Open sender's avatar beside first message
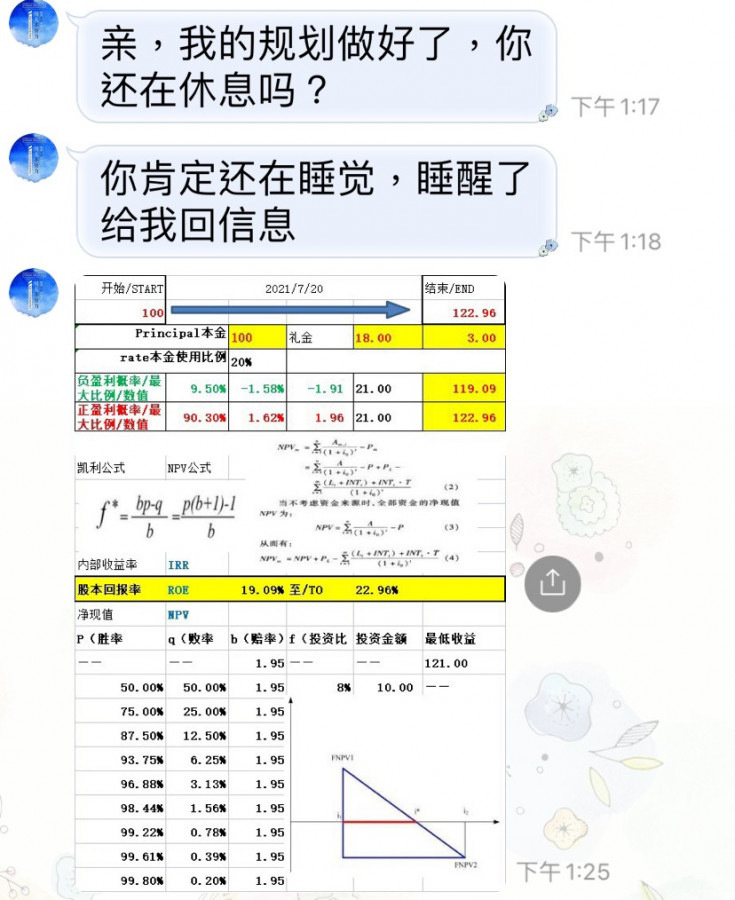The width and height of the screenshot is (735, 900). (33, 22)
